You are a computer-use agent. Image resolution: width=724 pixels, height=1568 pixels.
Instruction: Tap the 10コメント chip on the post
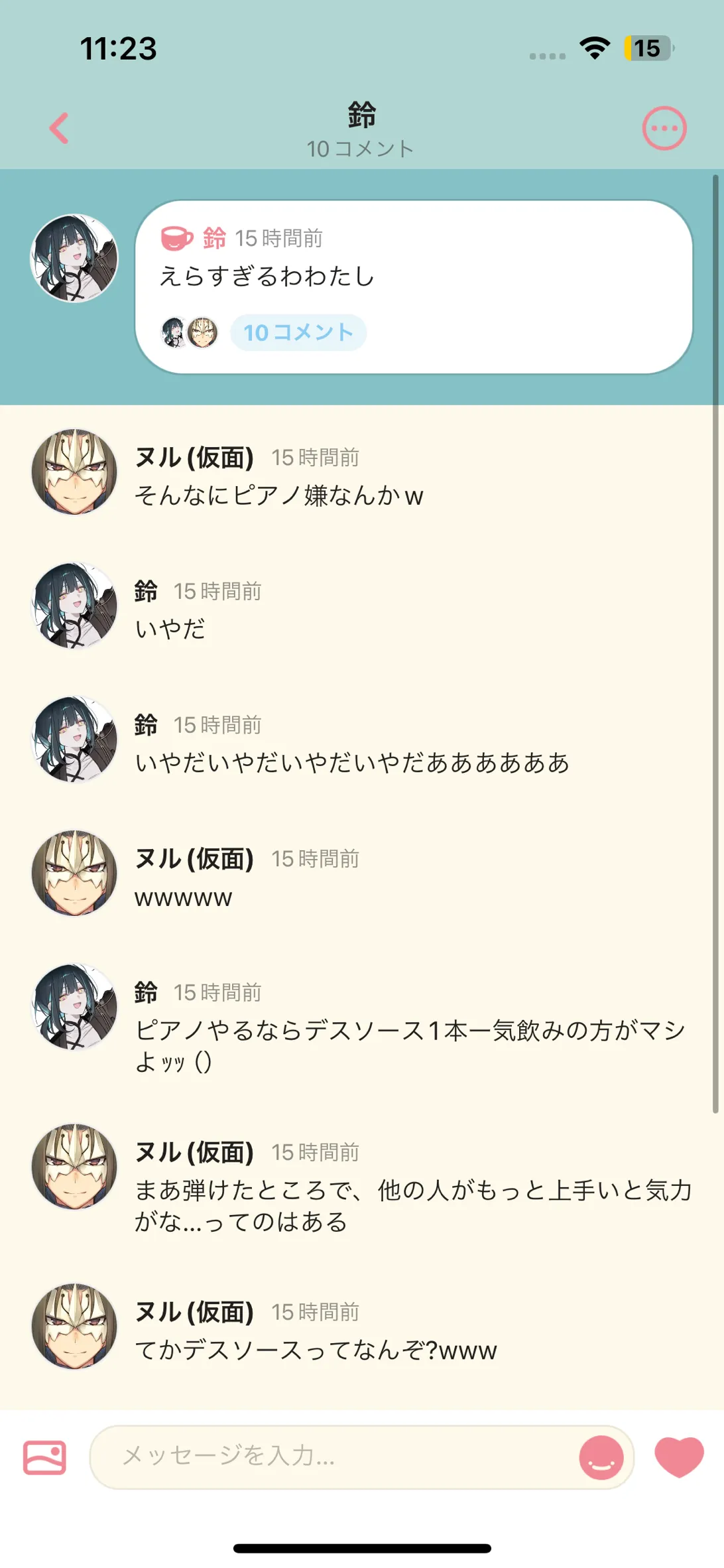pos(298,332)
